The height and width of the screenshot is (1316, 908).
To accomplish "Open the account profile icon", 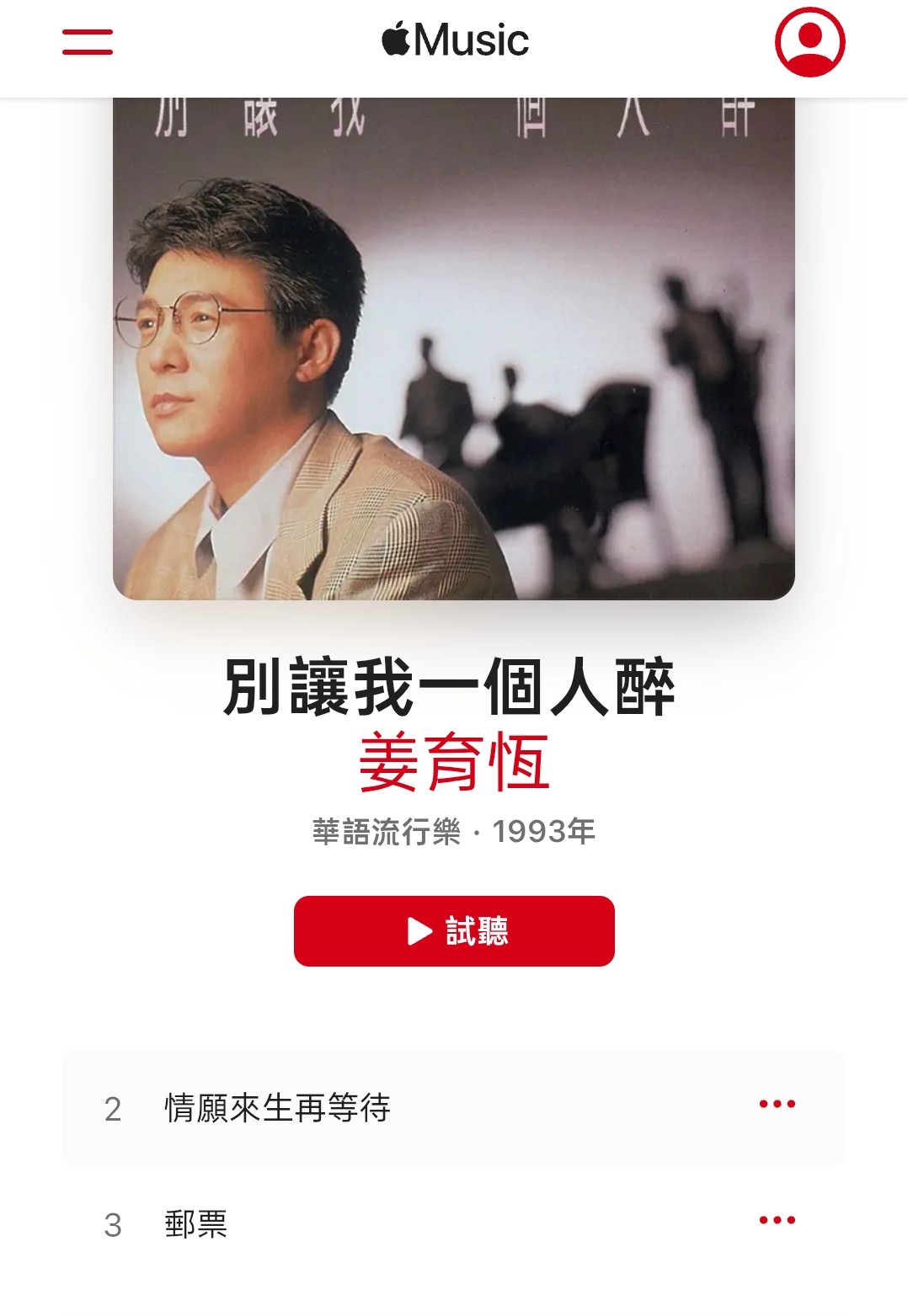I will click(x=809, y=42).
